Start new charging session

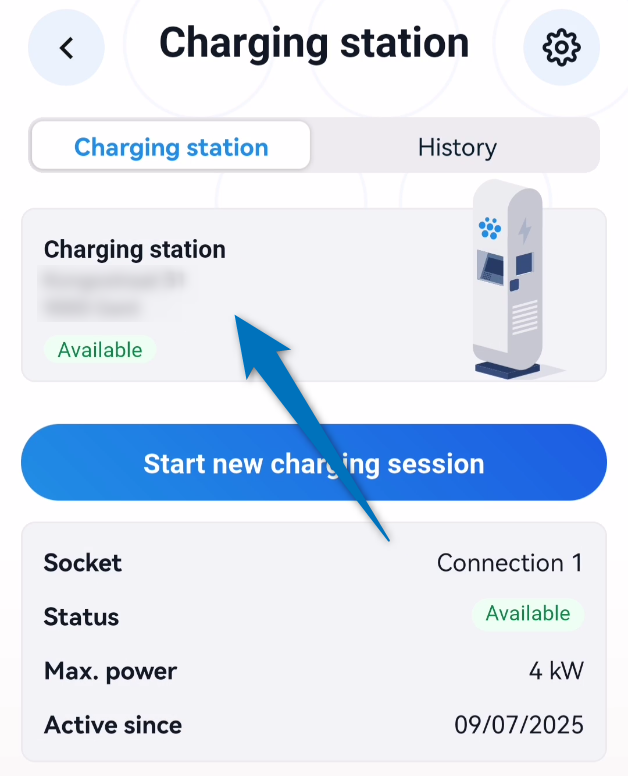click(x=313, y=463)
